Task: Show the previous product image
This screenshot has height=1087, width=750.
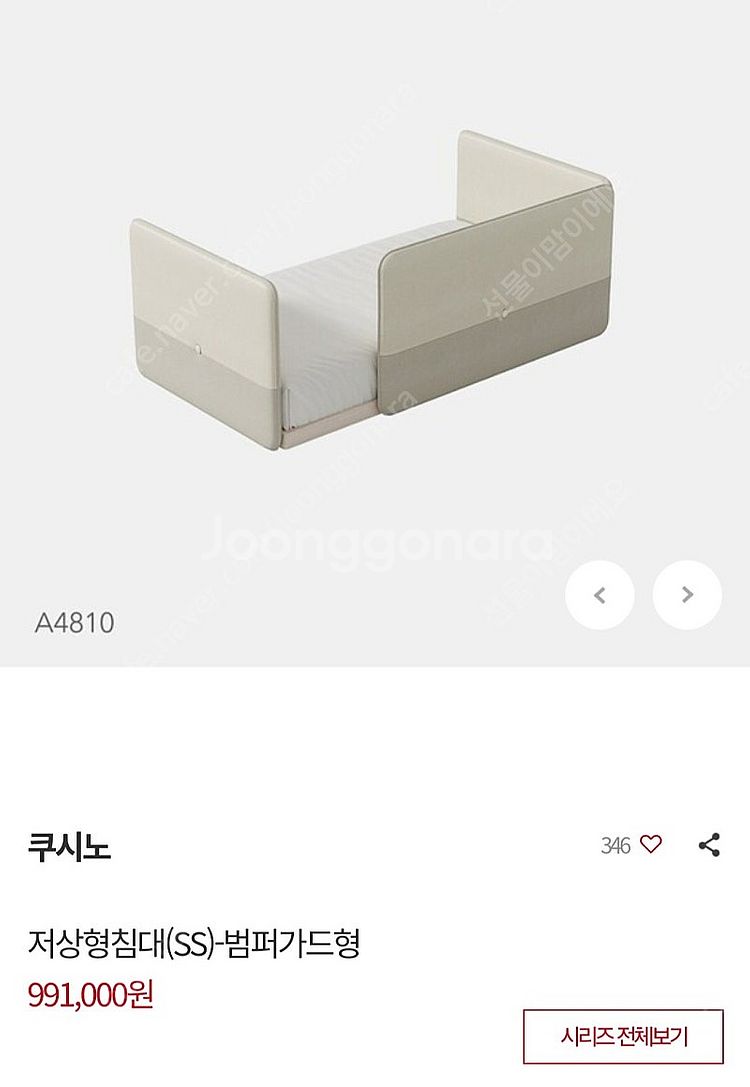Action: click(599, 595)
